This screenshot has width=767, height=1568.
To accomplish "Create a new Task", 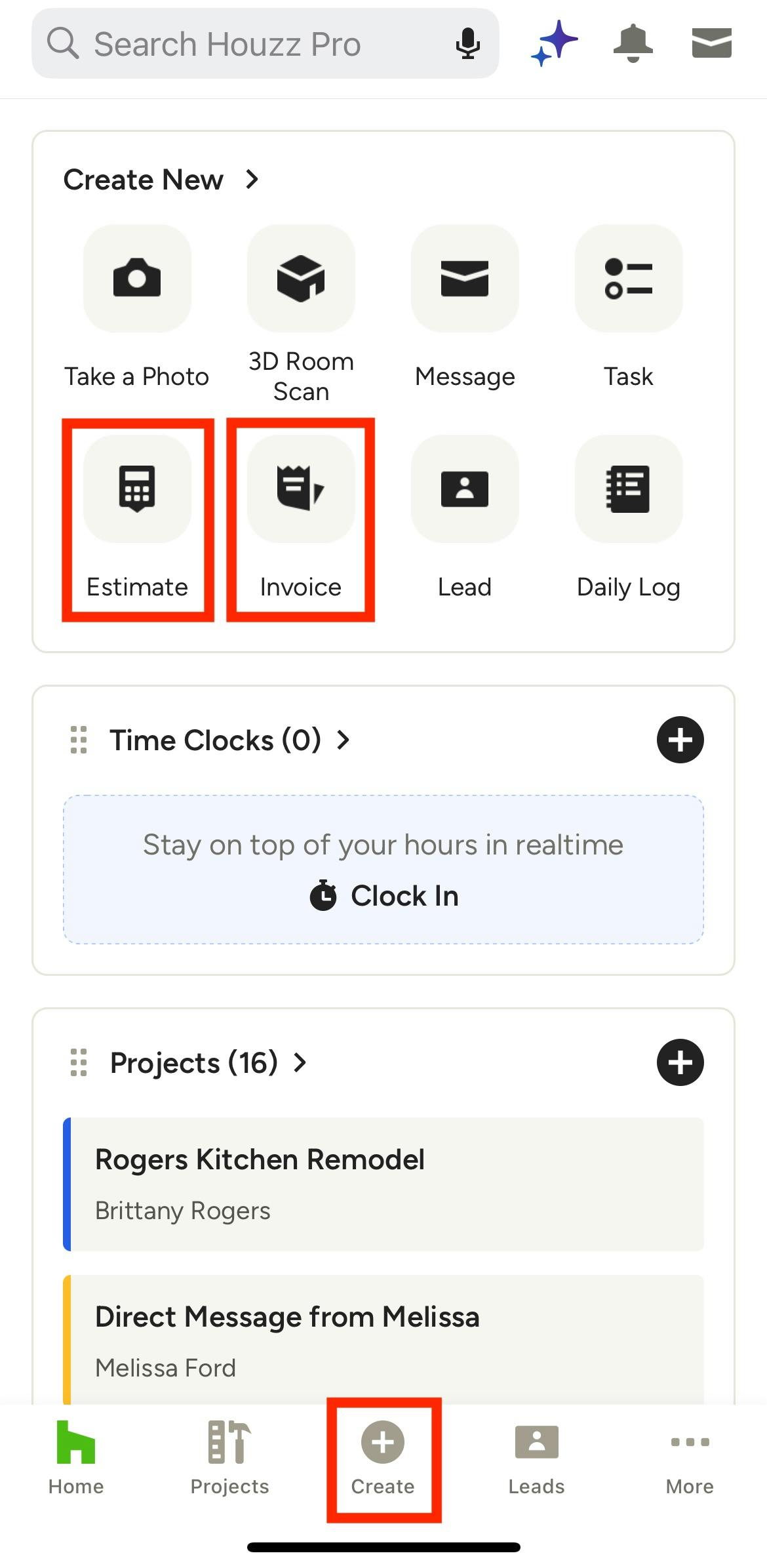I will [x=629, y=308].
